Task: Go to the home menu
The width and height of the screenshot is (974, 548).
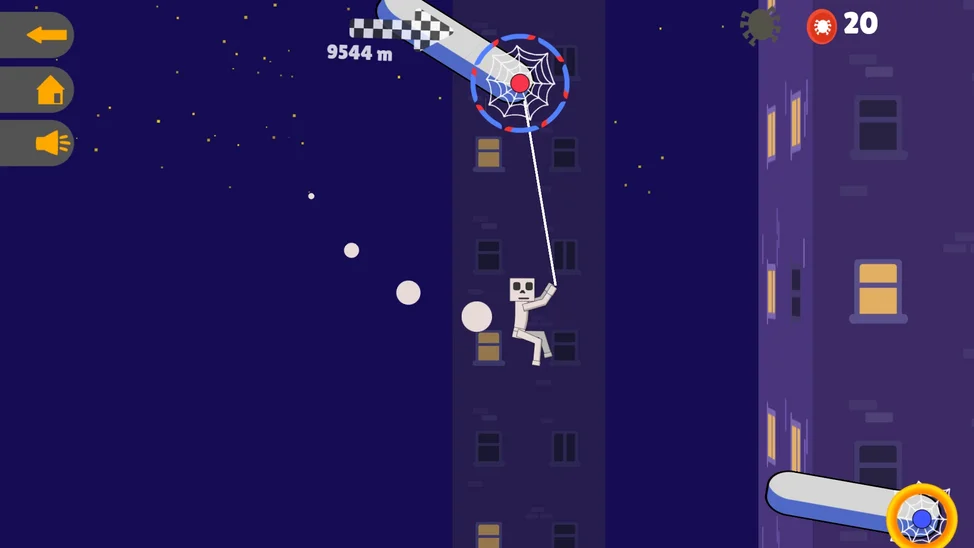Action: click(48, 90)
